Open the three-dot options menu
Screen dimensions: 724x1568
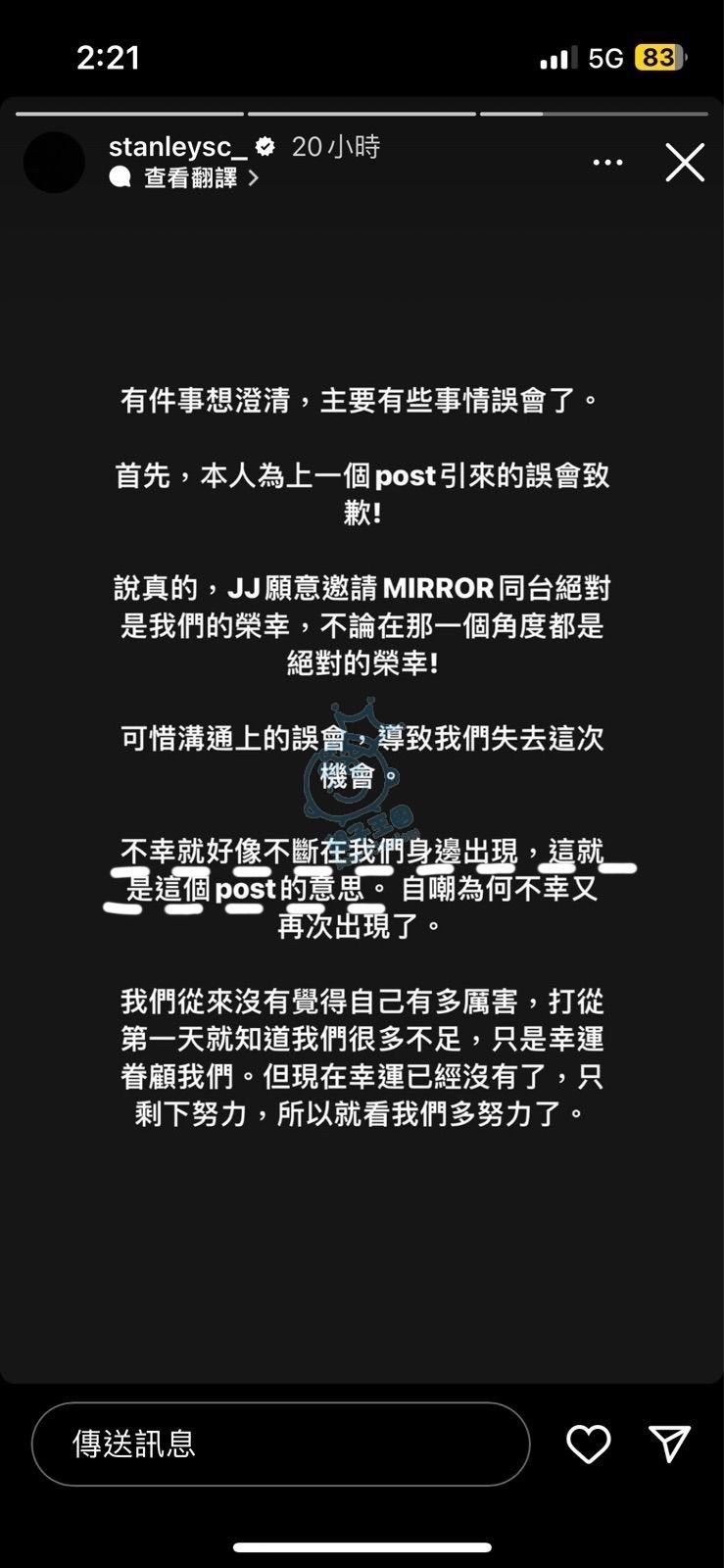pos(607,162)
